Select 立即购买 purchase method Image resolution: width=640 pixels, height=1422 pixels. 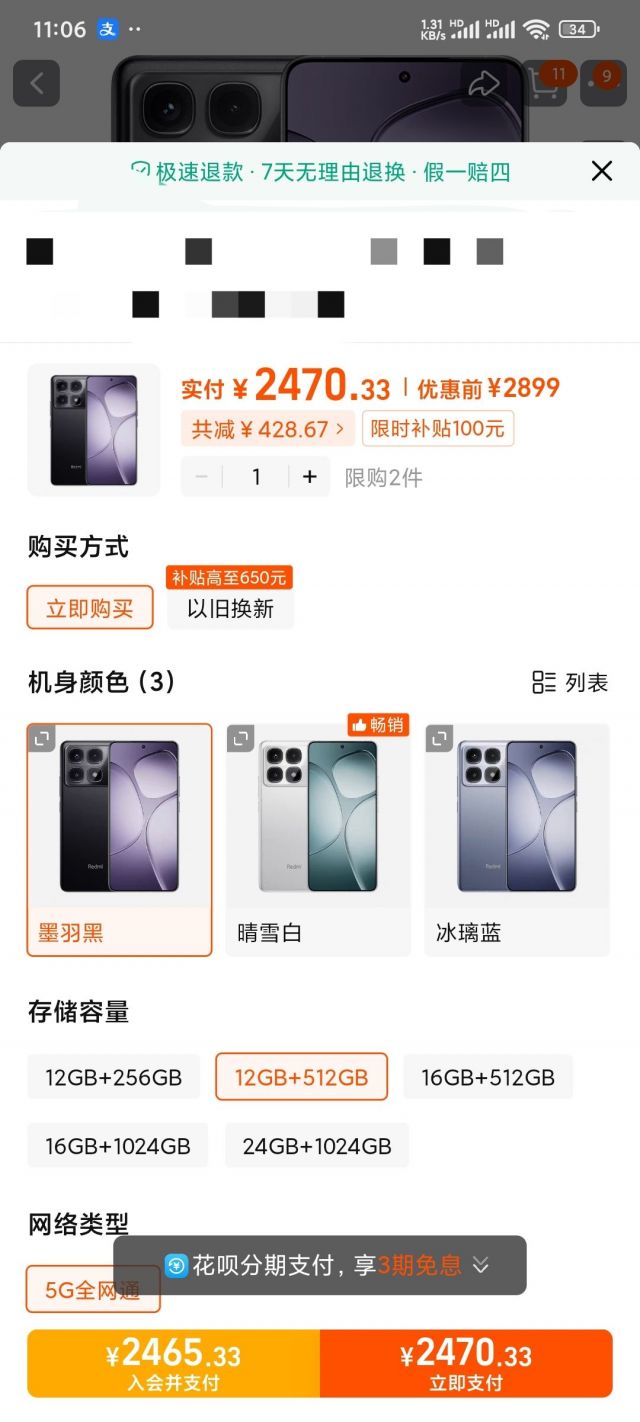point(90,608)
